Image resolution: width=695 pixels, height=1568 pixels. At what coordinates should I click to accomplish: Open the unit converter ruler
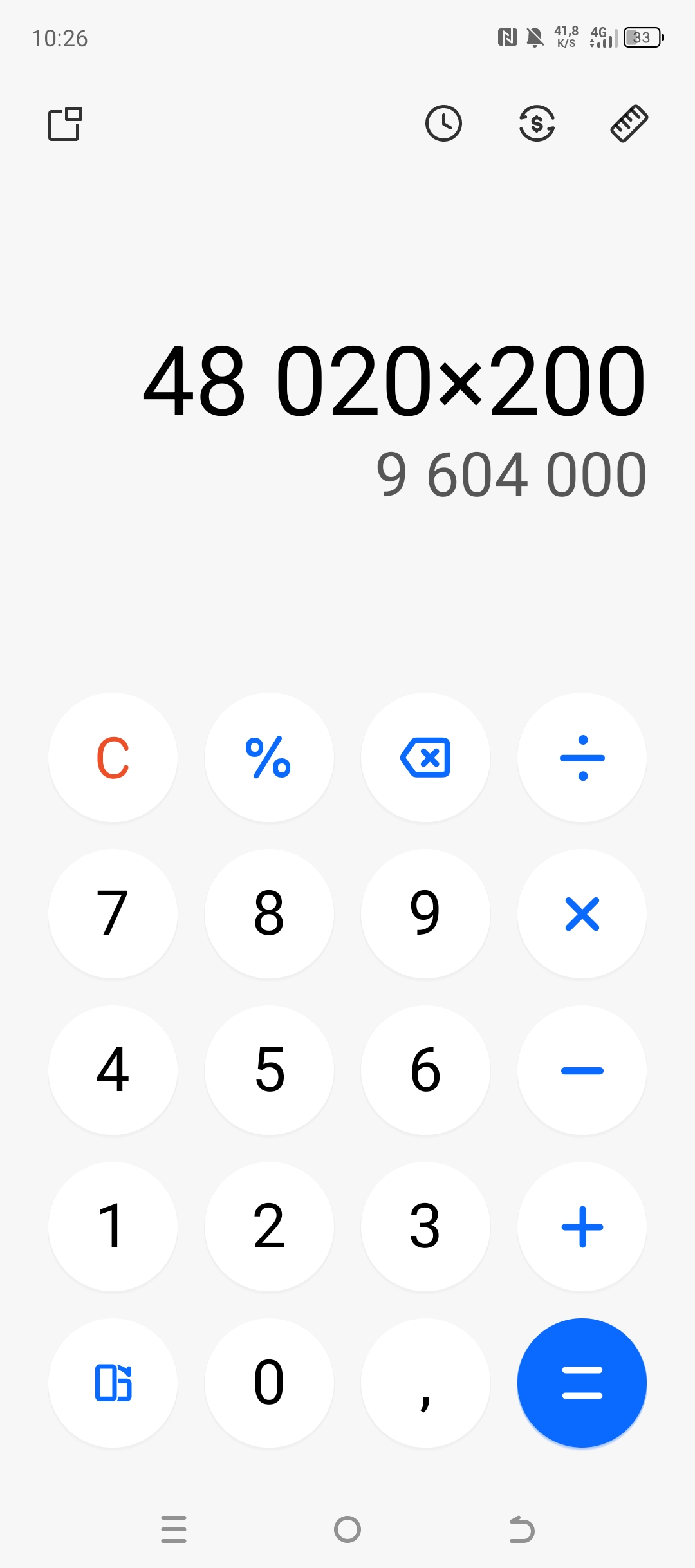point(629,123)
